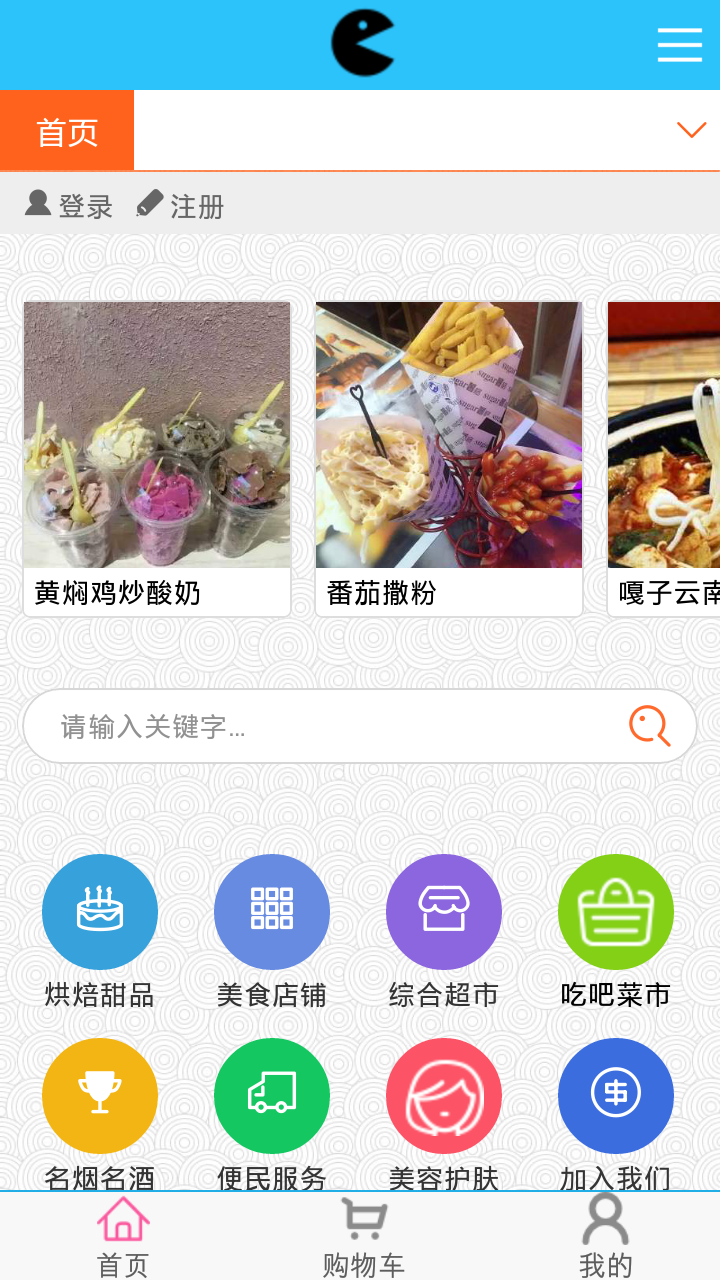View the 番茄撒粉 product card
Screen dimensions: 720x1280
pos(449,459)
